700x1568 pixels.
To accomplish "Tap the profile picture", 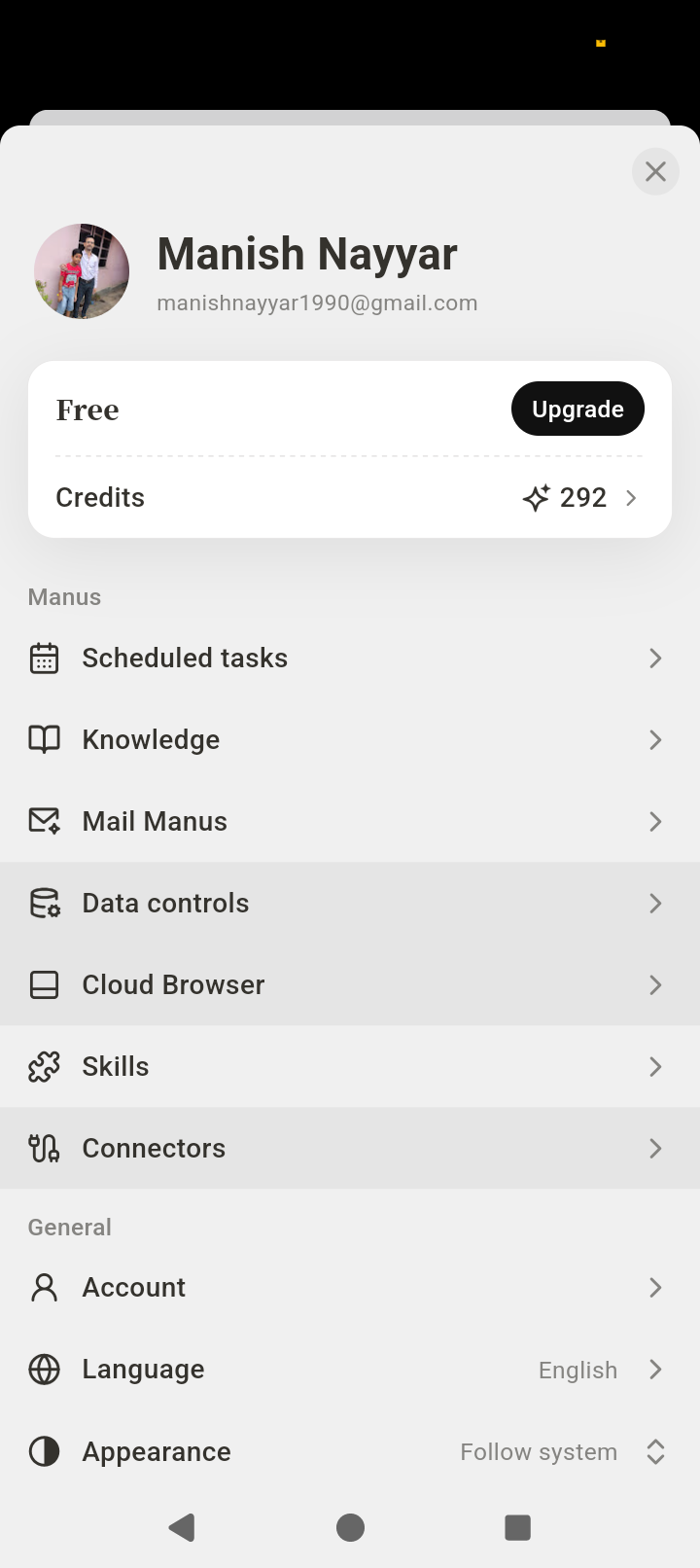I will (x=82, y=271).
